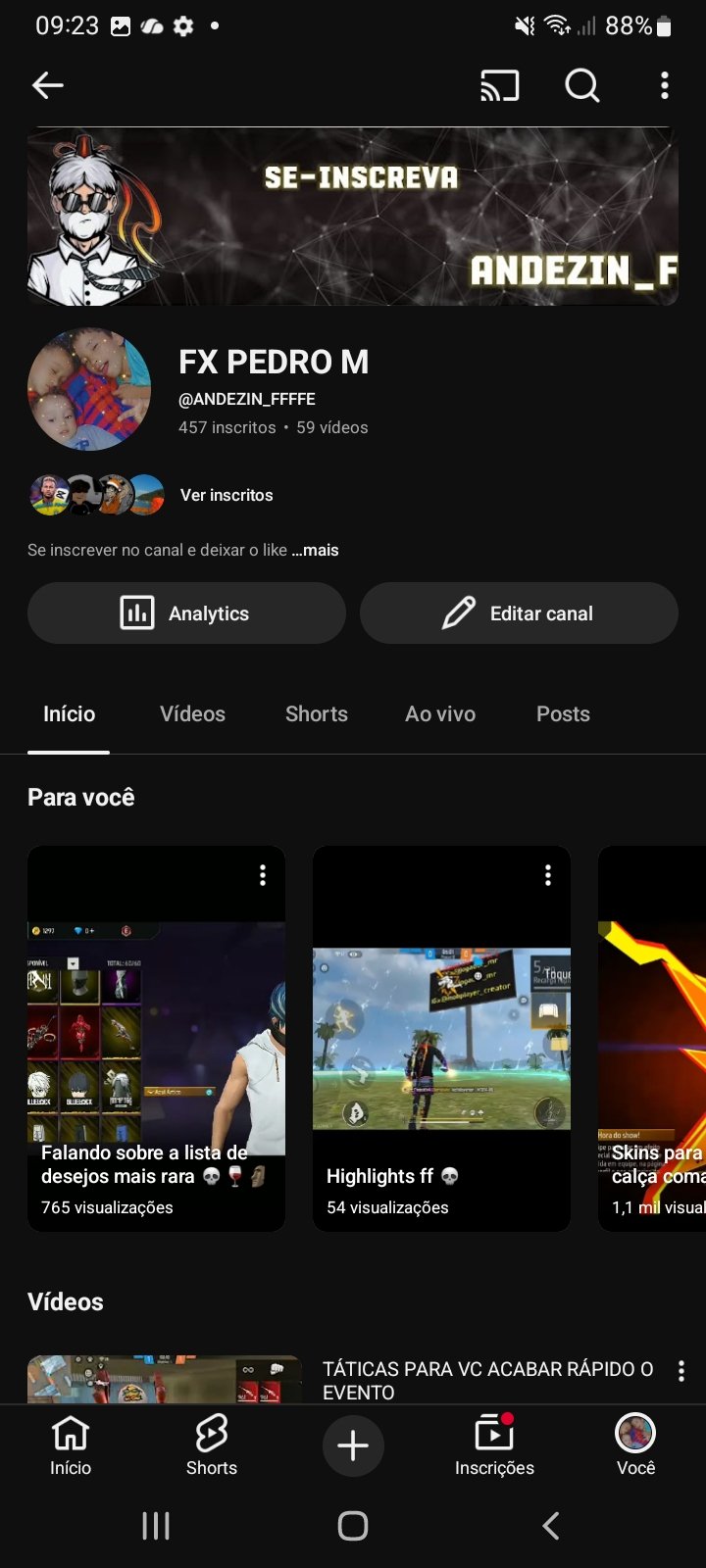Viewport: 706px width, 1568px height.
Task: Open the top-right overflow menu
Action: pyautogui.click(x=665, y=86)
